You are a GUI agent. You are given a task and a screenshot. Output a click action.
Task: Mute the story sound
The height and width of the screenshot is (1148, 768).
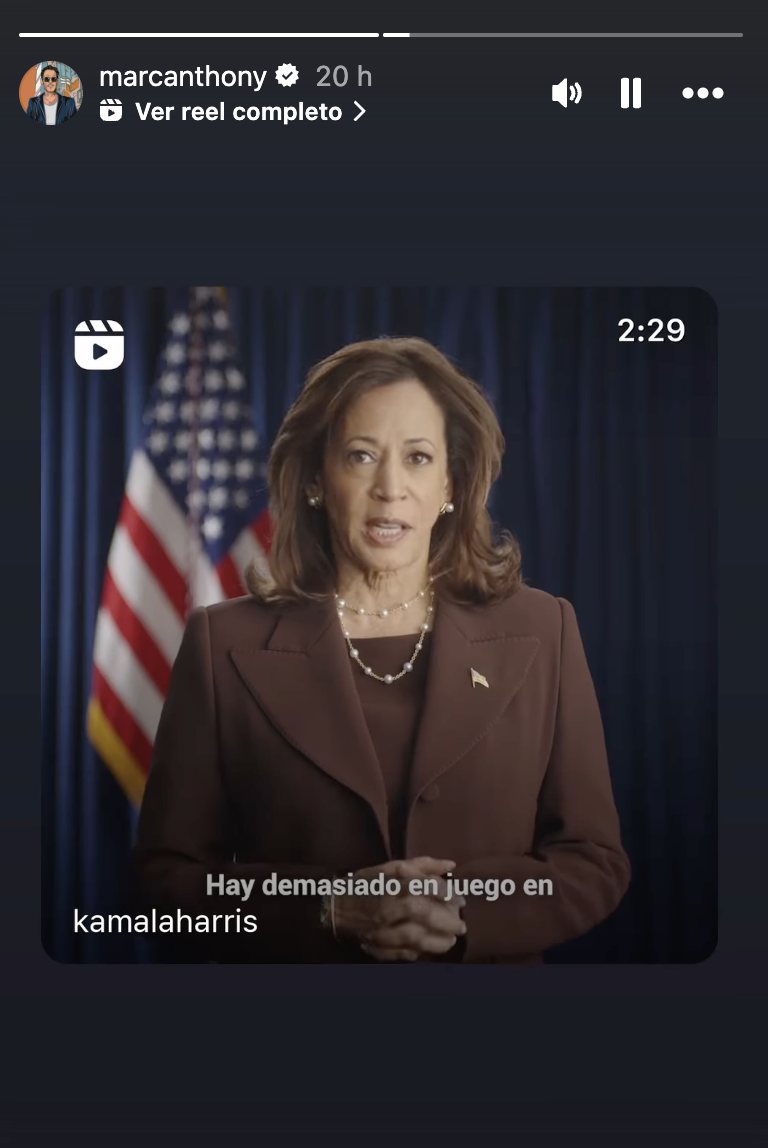567,93
